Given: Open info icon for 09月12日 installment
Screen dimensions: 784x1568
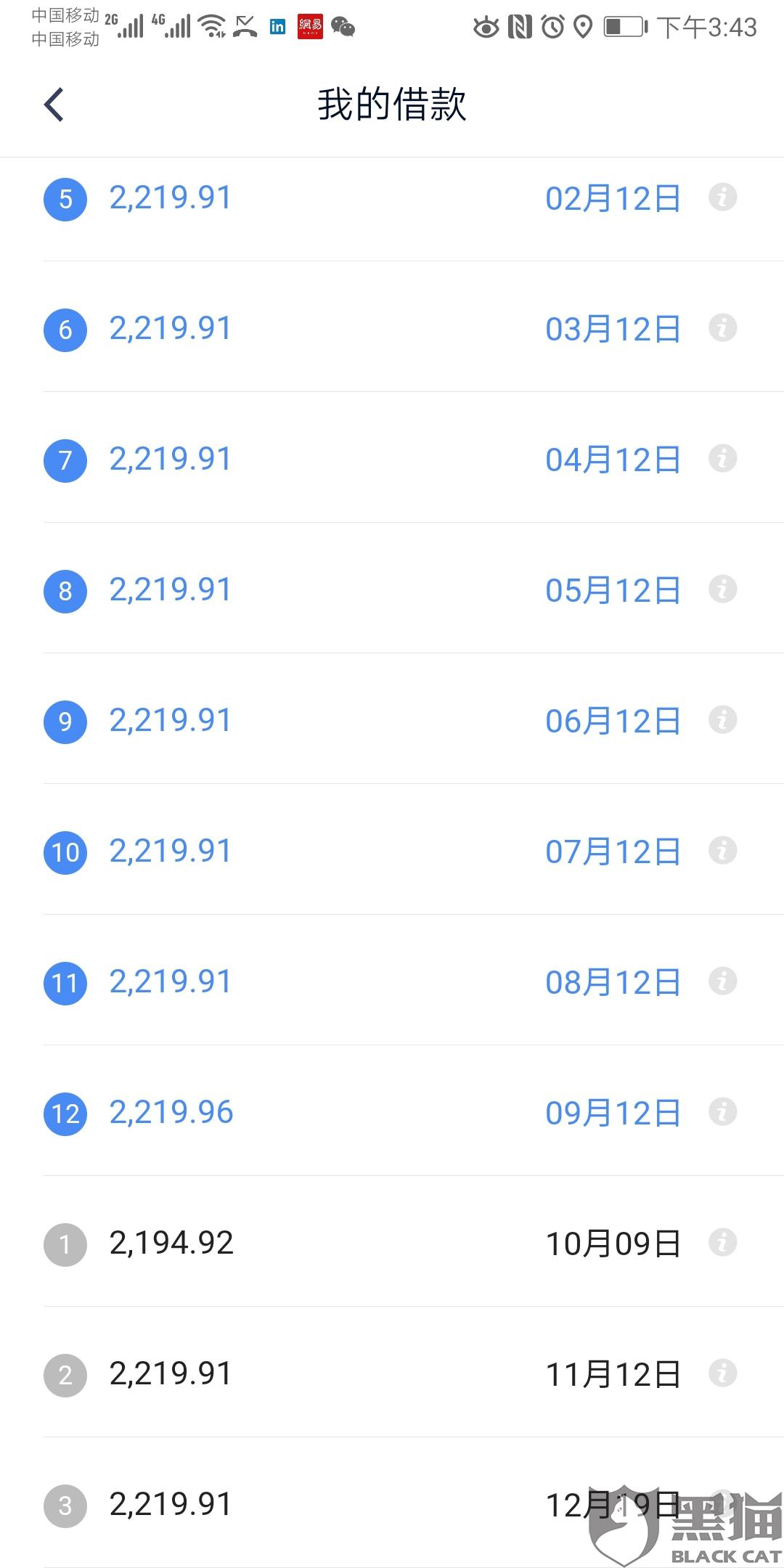Looking at the screenshot, I should pyautogui.click(x=722, y=1112).
